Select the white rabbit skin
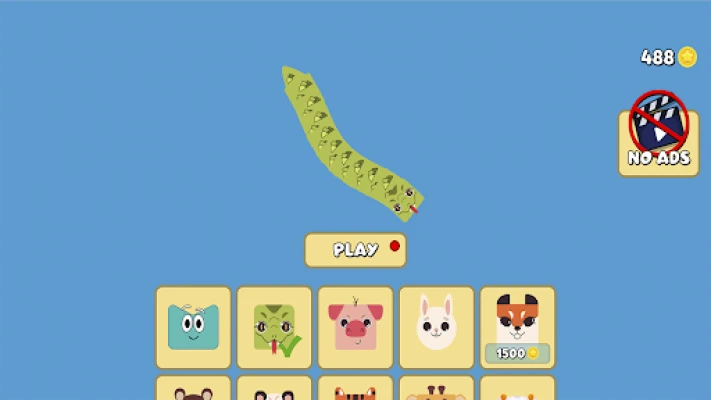Viewport: 711px width, 400px height. (436, 327)
